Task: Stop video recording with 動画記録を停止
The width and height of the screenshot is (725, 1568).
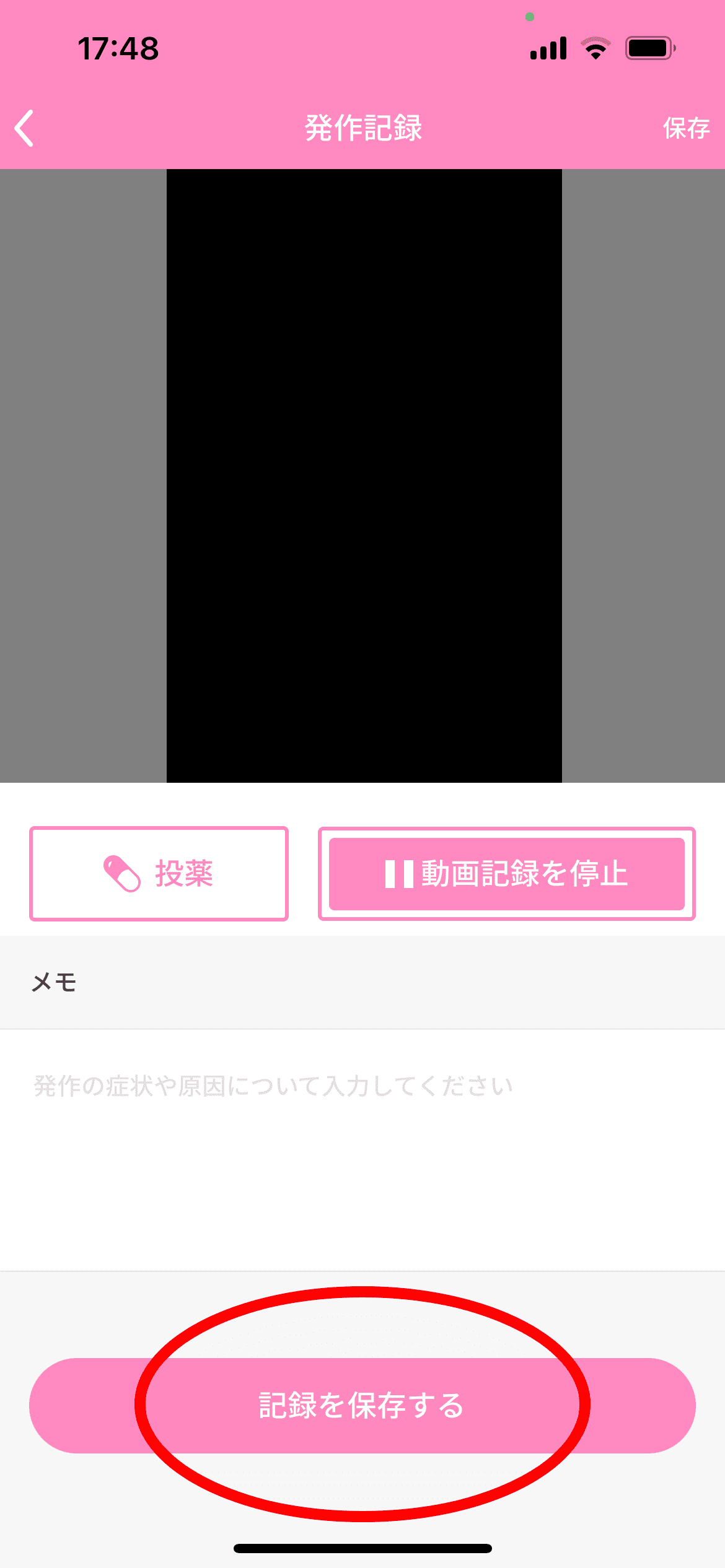Action: coord(506,874)
